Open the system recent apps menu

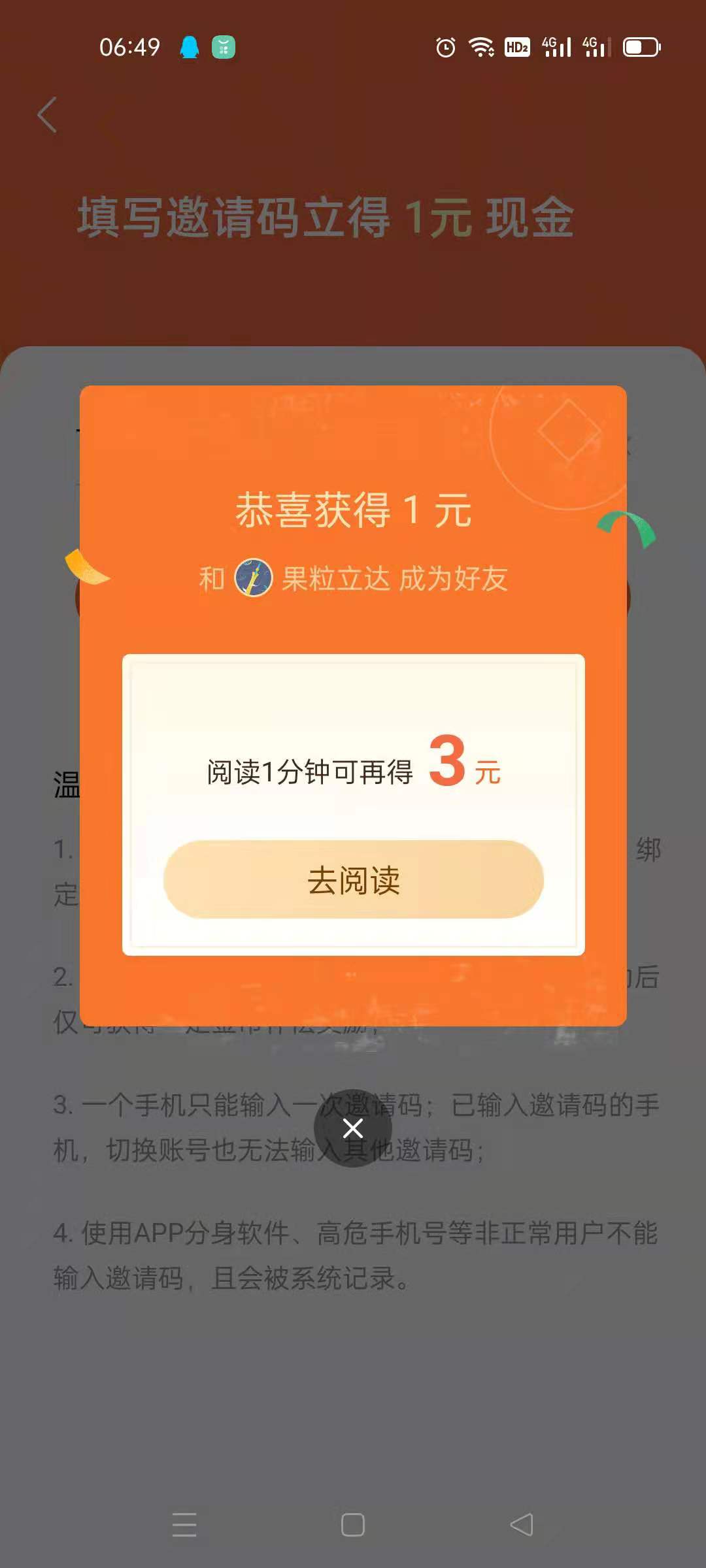coord(184,1525)
